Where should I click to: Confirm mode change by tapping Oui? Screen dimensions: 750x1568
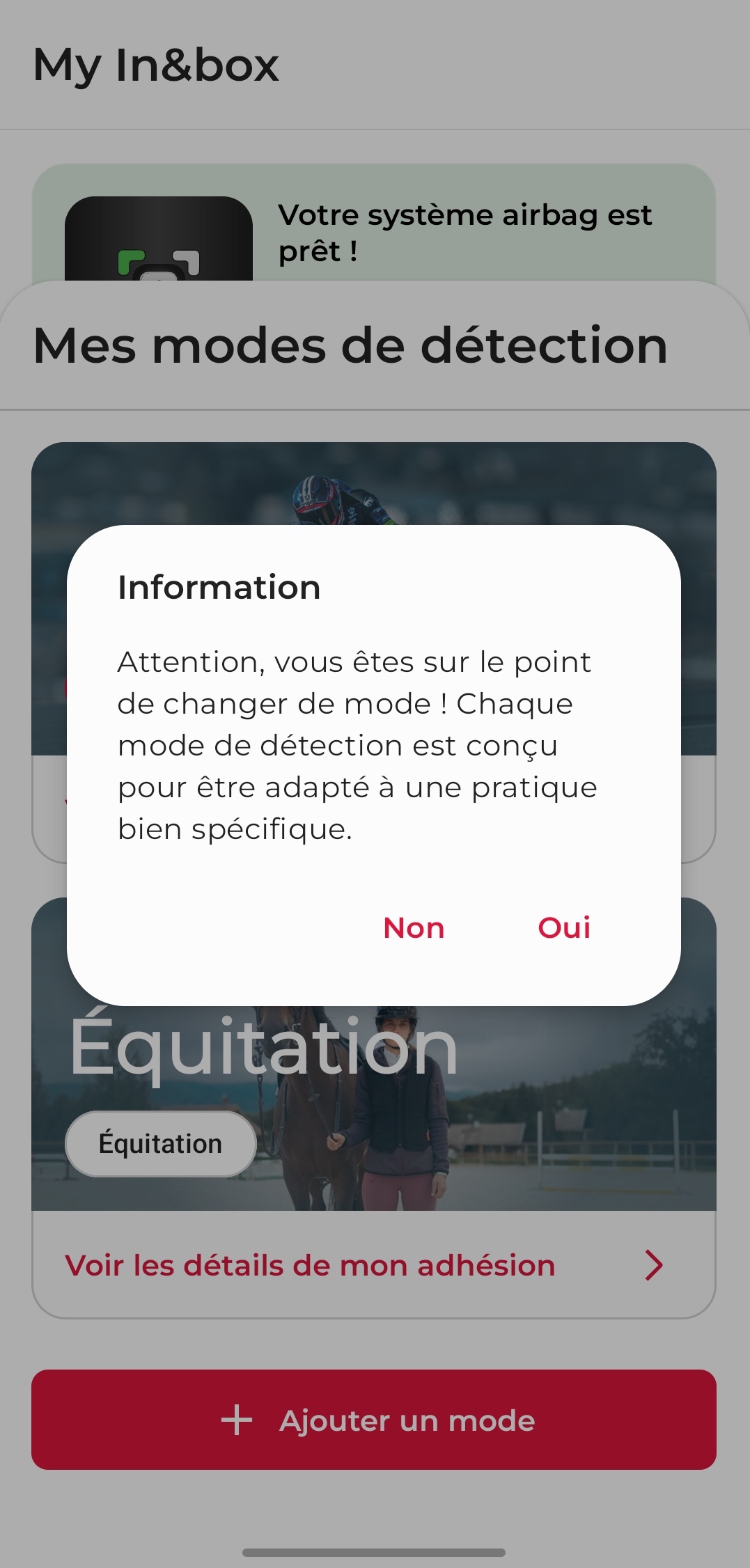564,927
